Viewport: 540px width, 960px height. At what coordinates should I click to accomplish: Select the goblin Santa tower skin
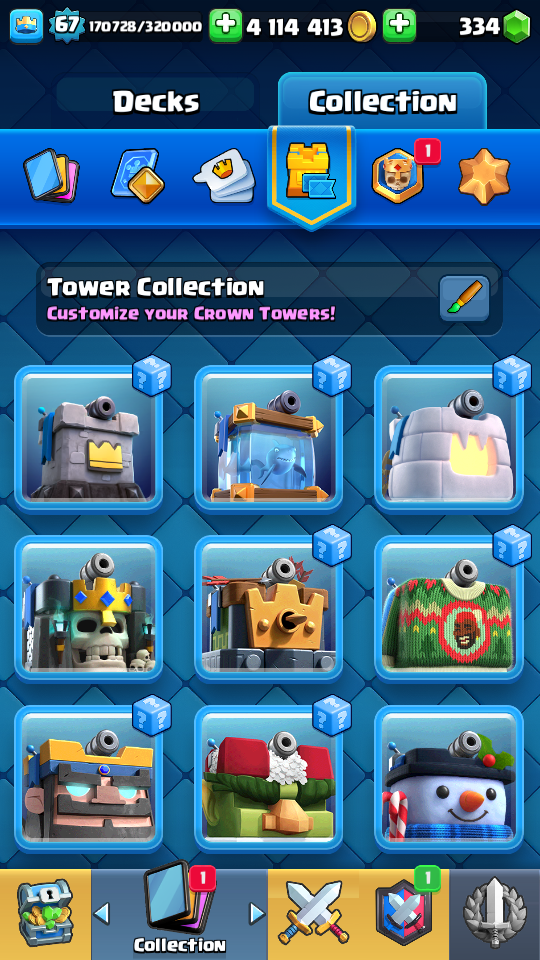[x=268, y=779]
